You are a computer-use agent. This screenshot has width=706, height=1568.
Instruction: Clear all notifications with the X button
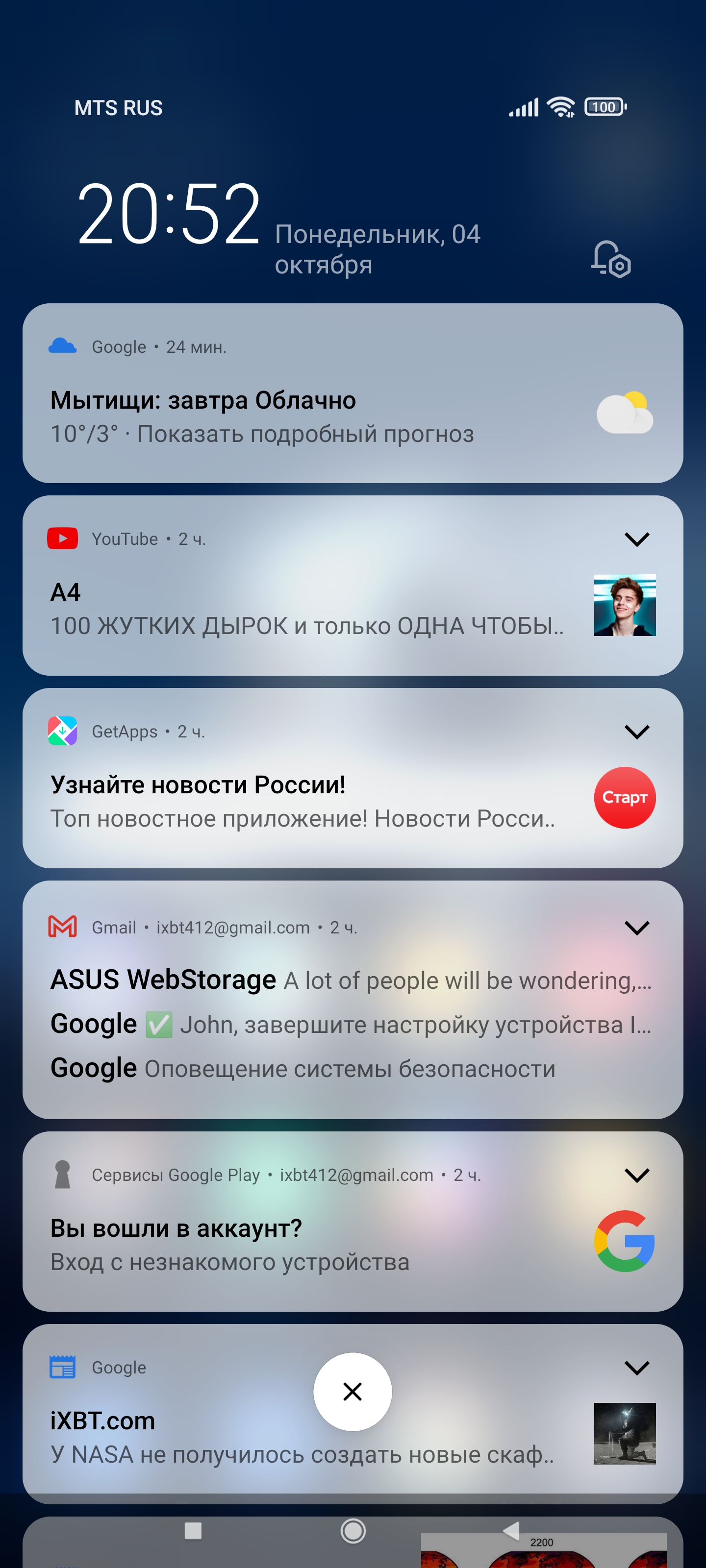coord(352,1392)
